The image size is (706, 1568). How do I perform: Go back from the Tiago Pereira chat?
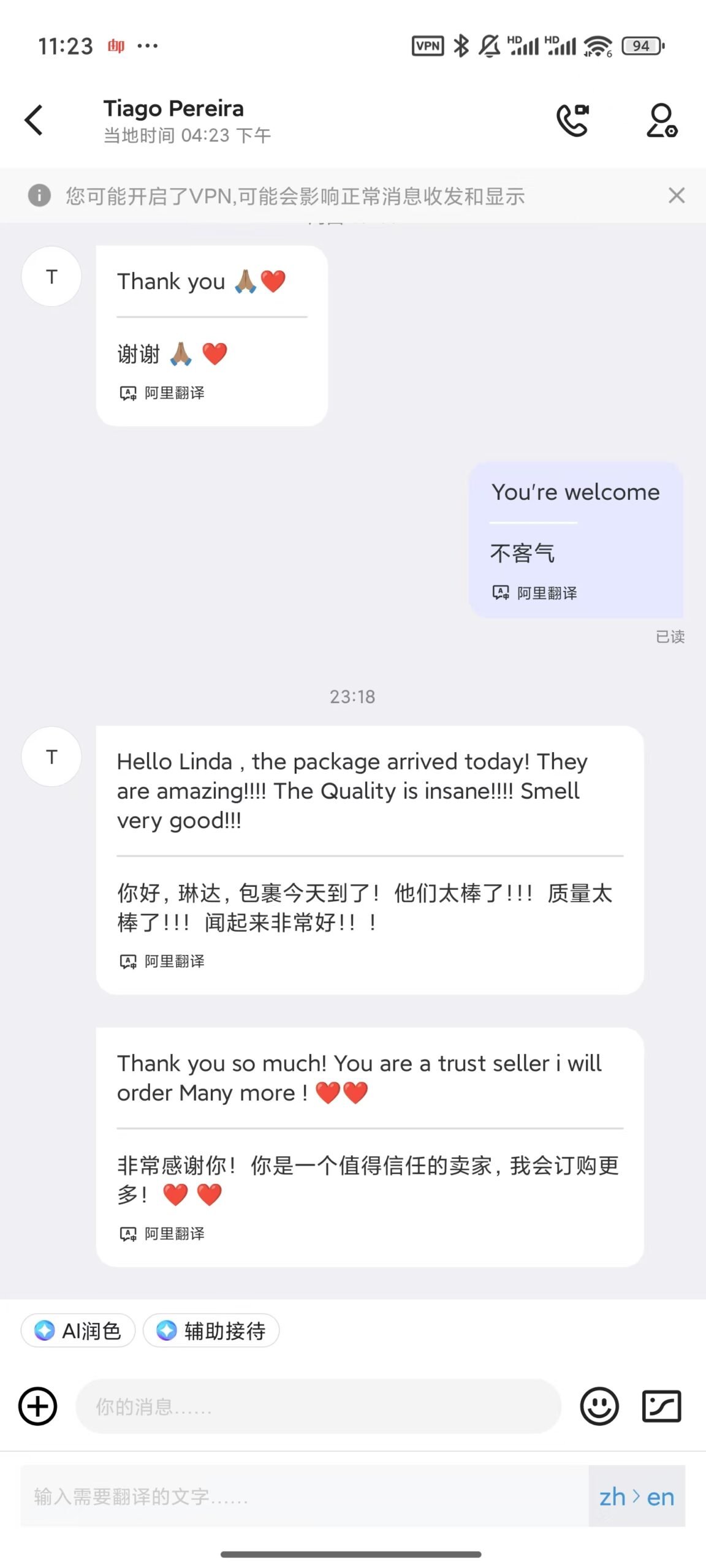(x=34, y=120)
